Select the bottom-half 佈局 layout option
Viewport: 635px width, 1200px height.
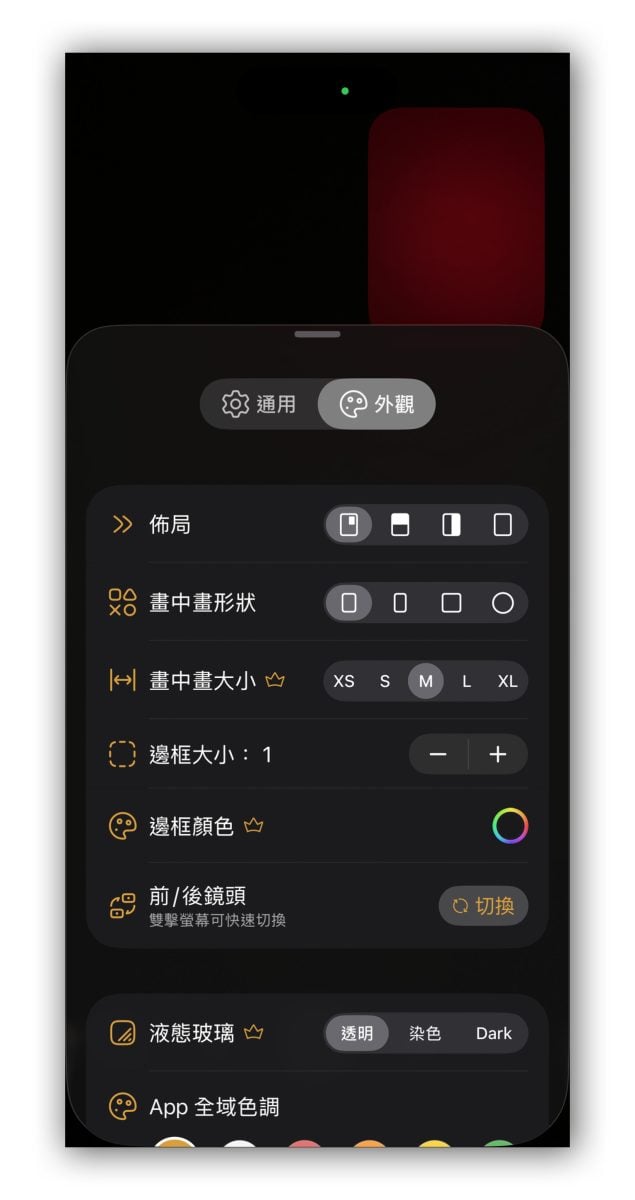point(400,525)
